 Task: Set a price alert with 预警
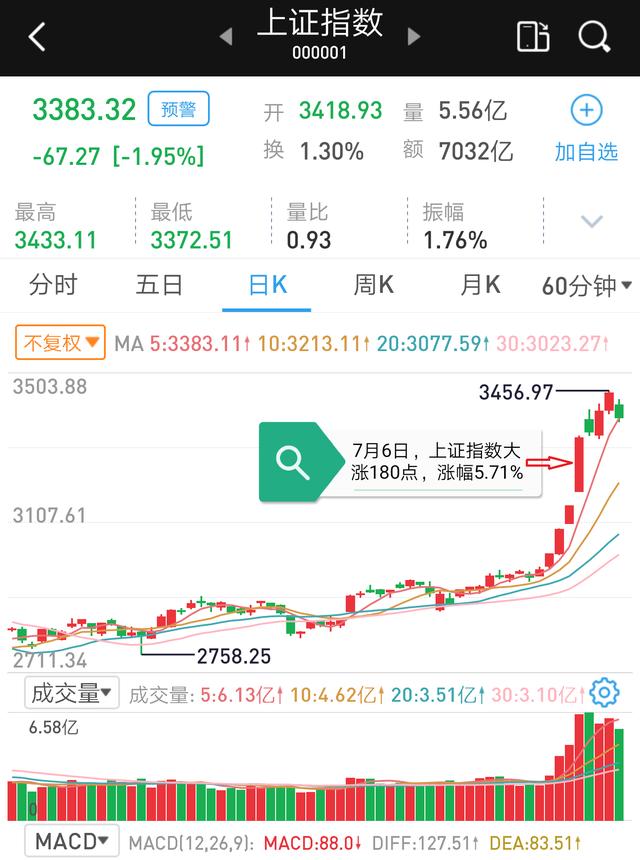tap(178, 109)
